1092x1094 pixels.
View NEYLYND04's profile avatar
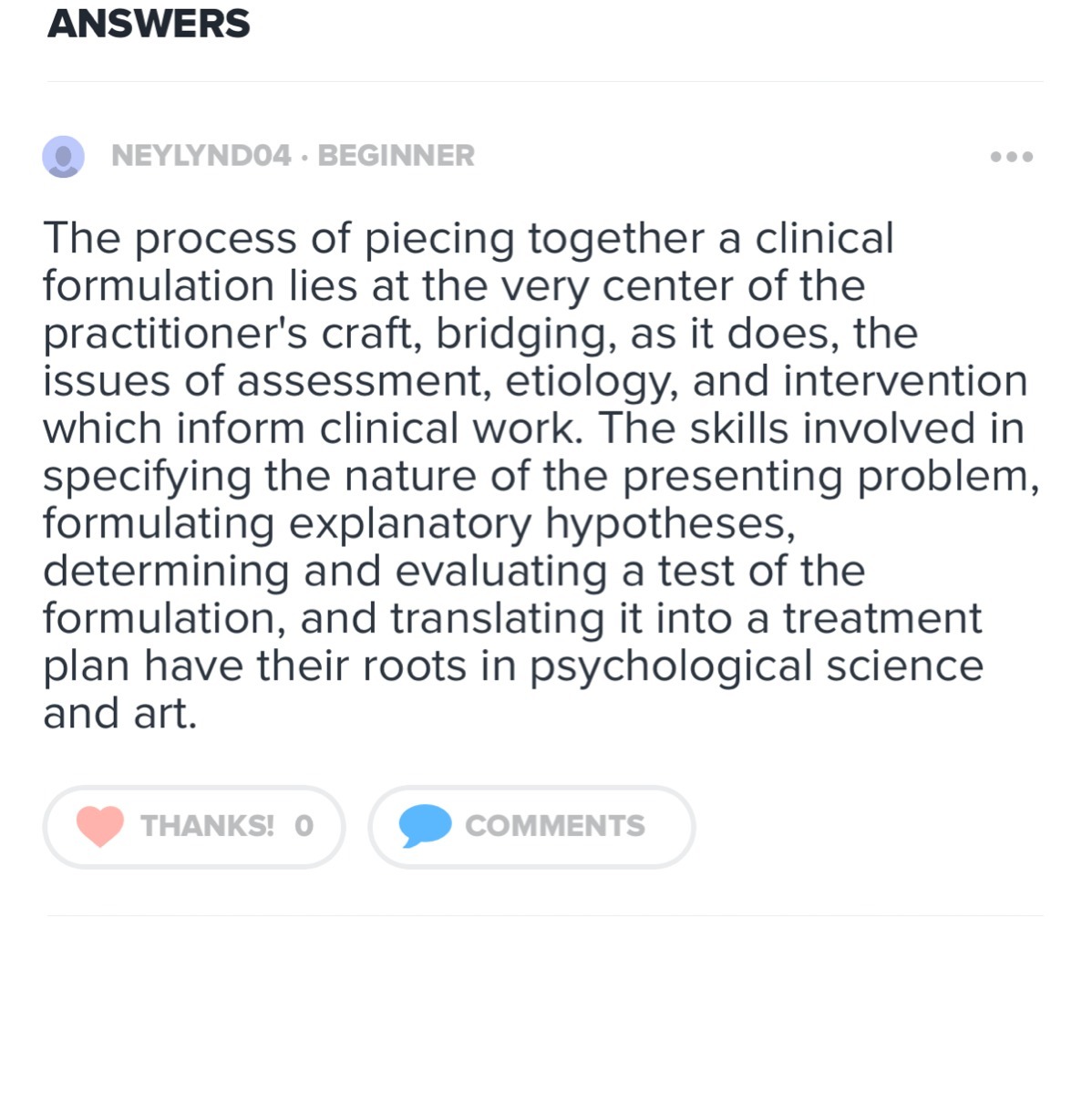[64, 157]
